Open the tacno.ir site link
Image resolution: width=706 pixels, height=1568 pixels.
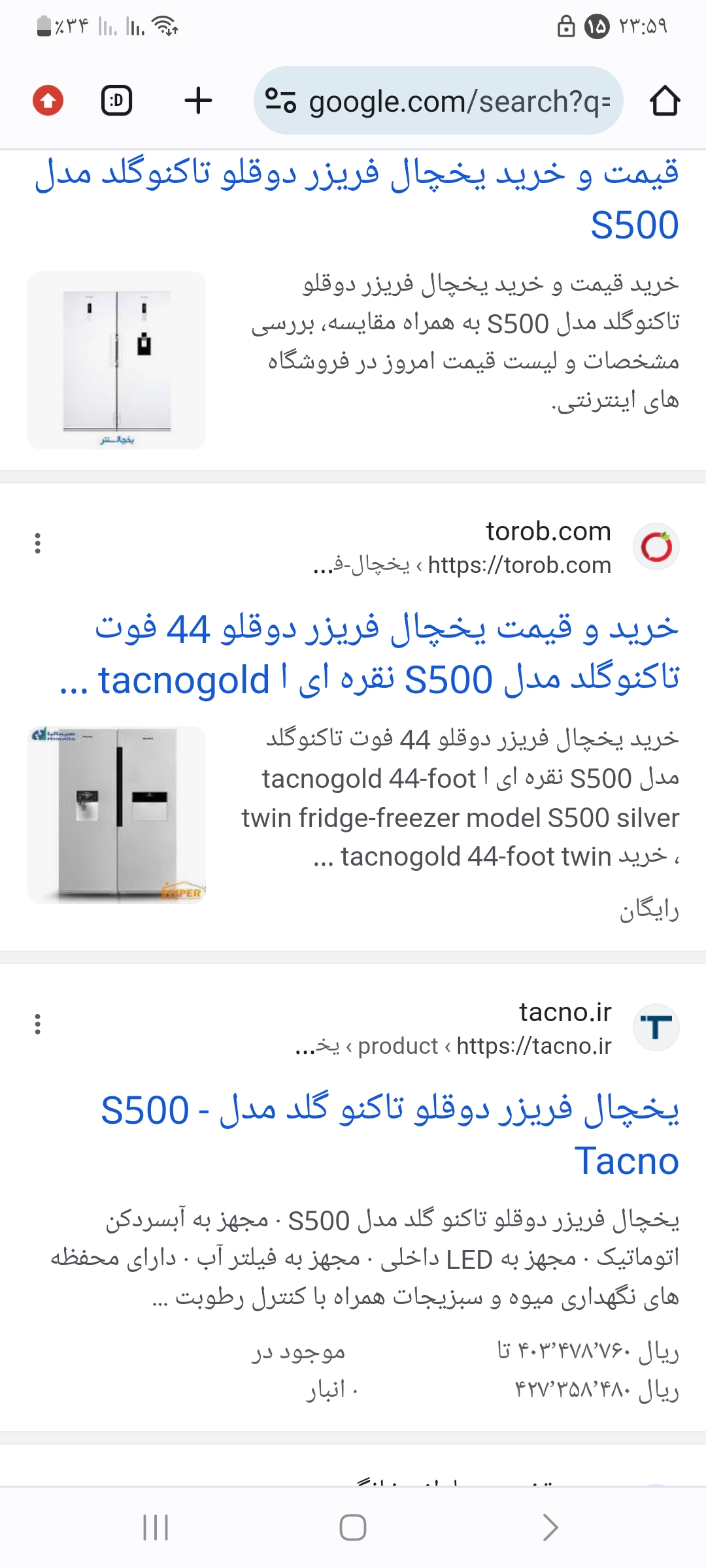[565, 1013]
